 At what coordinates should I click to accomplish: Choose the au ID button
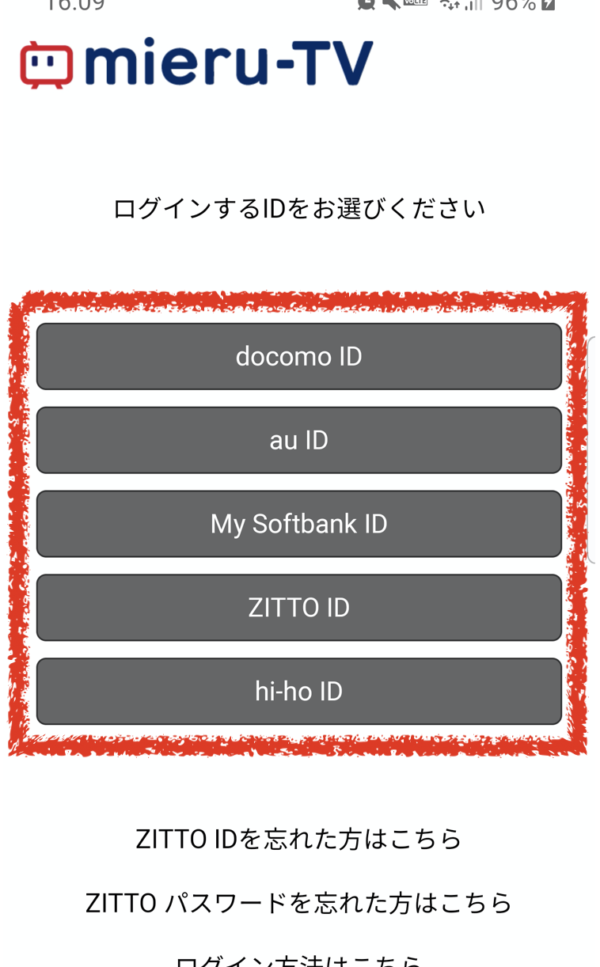coord(299,440)
